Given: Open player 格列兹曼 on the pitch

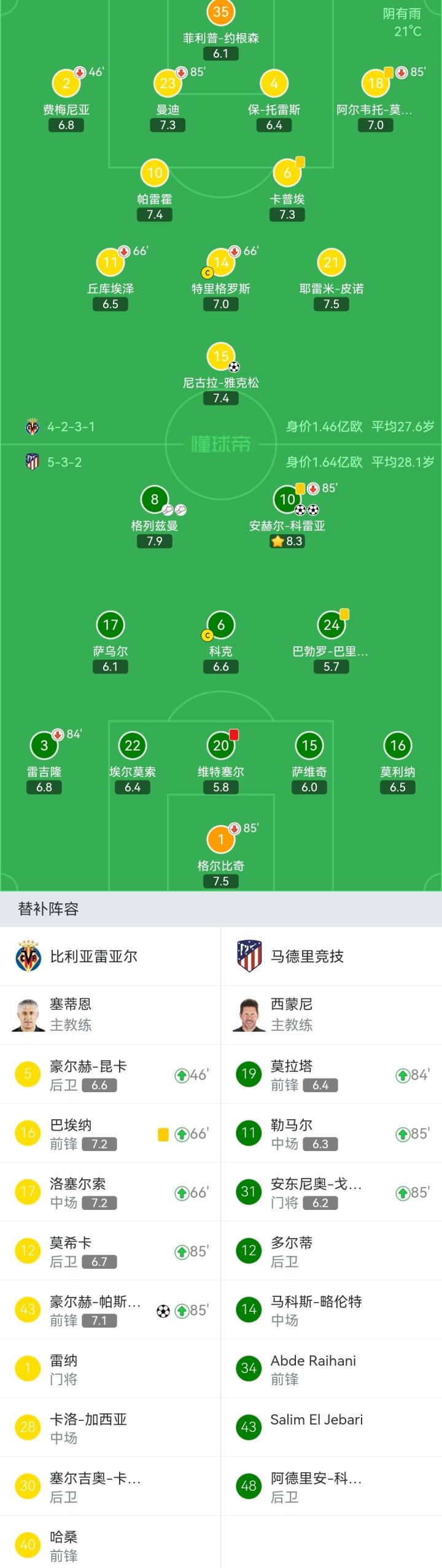Looking at the screenshot, I should coord(155,500).
